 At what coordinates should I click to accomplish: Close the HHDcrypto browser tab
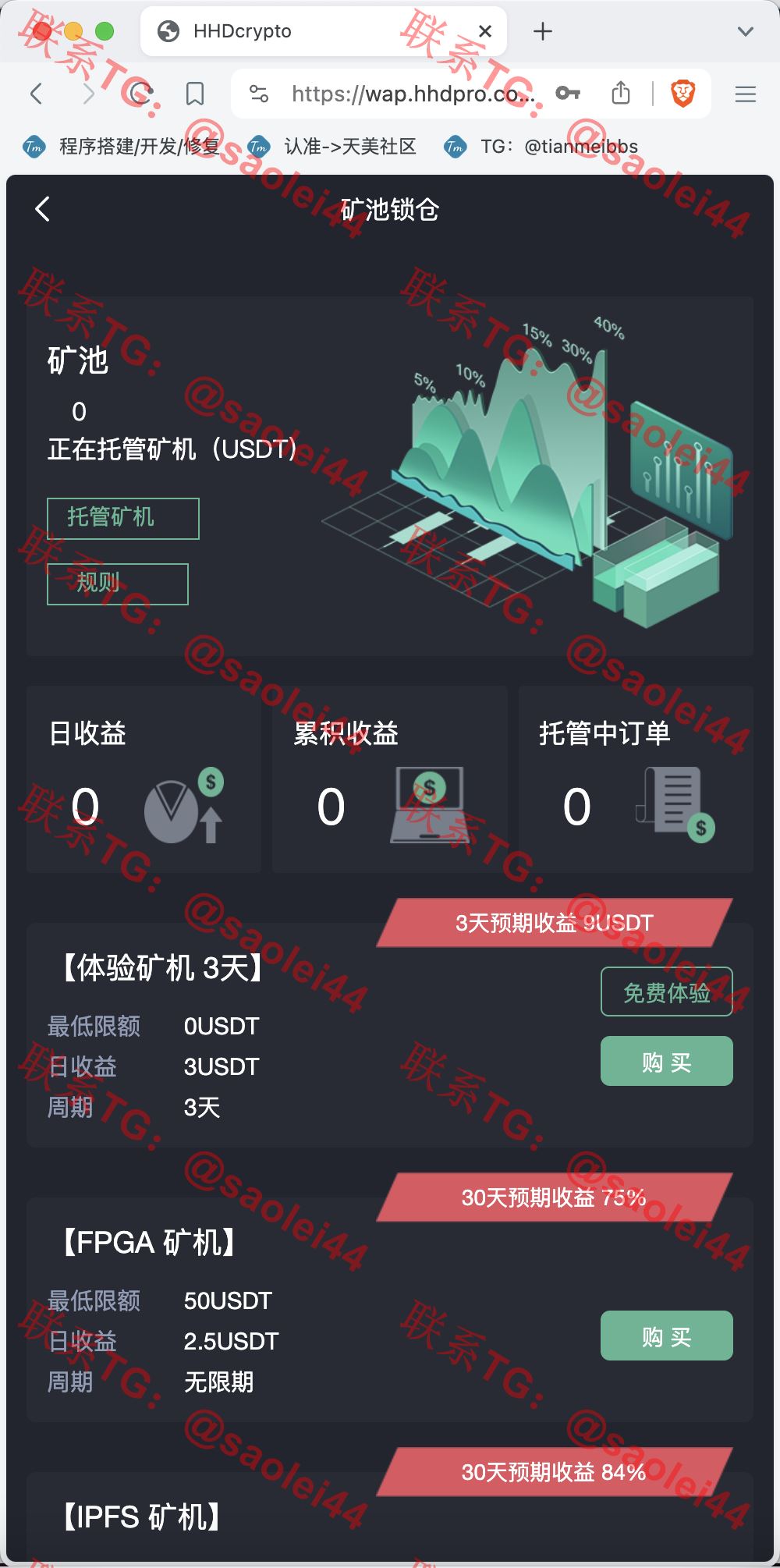(x=485, y=31)
